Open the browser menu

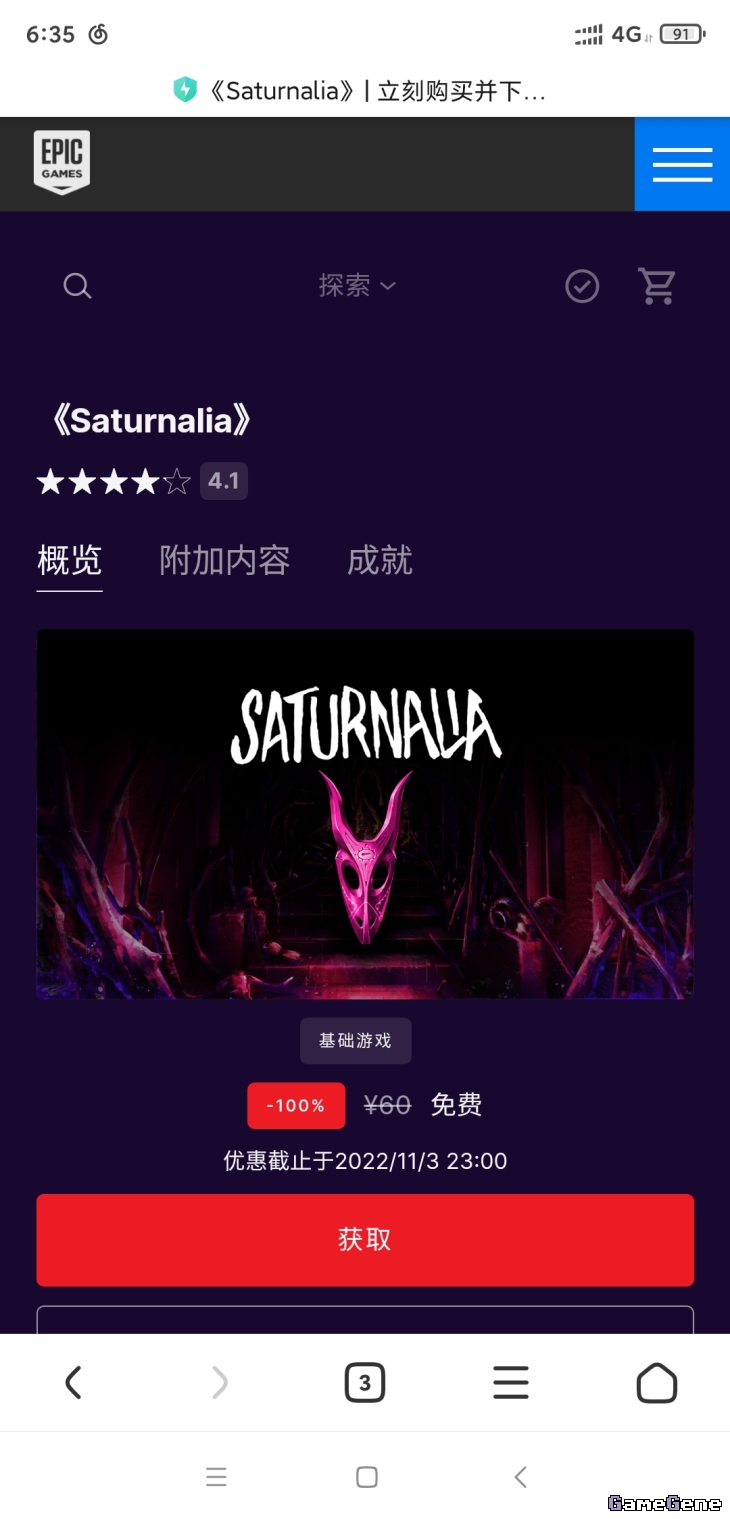pyautogui.click(x=511, y=1383)
